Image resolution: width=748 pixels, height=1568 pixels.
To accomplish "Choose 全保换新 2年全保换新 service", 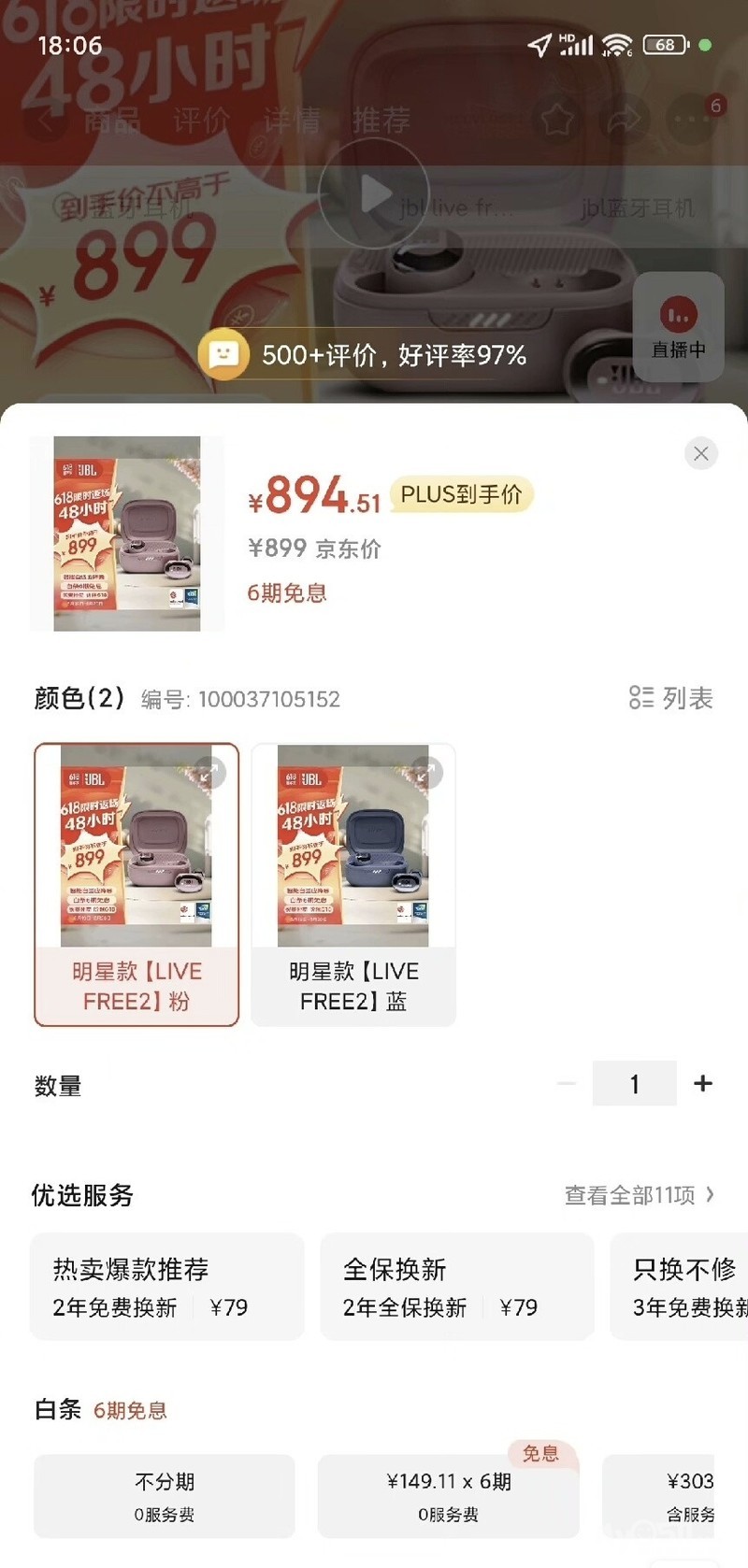I will [x=456, y=1287].
